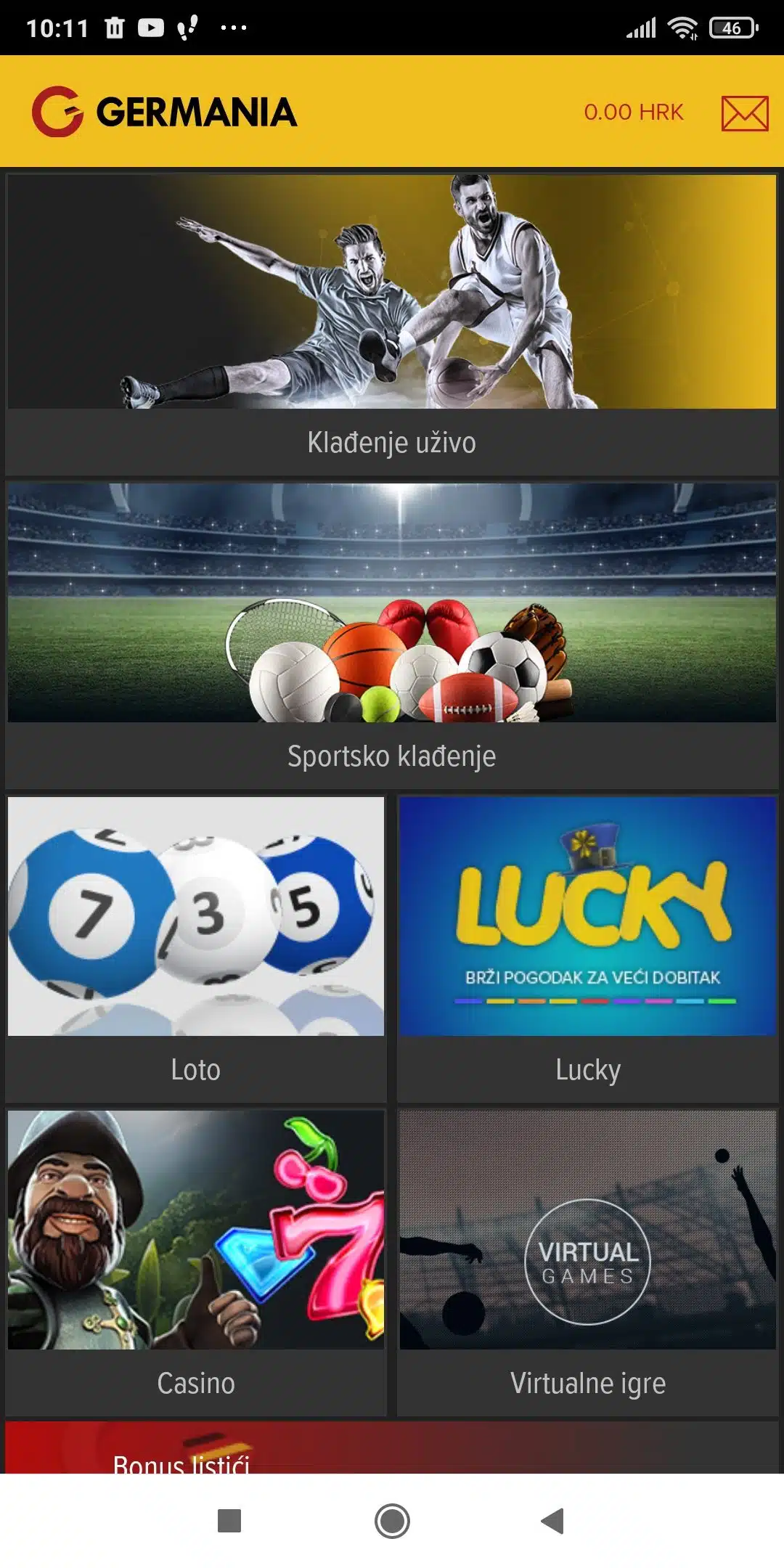Open the Sportsko klađenje tile
Screen dimensions: 784x1568
(392, 636)
